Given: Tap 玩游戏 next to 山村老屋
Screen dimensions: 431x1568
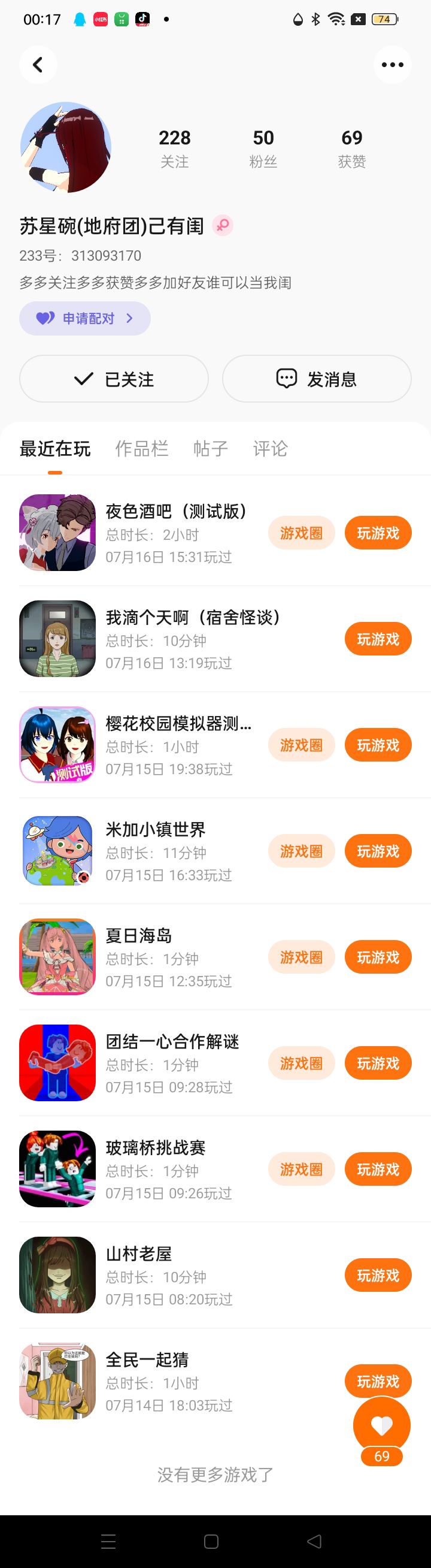Looking at the screenshot, I should coord(378,1274).
